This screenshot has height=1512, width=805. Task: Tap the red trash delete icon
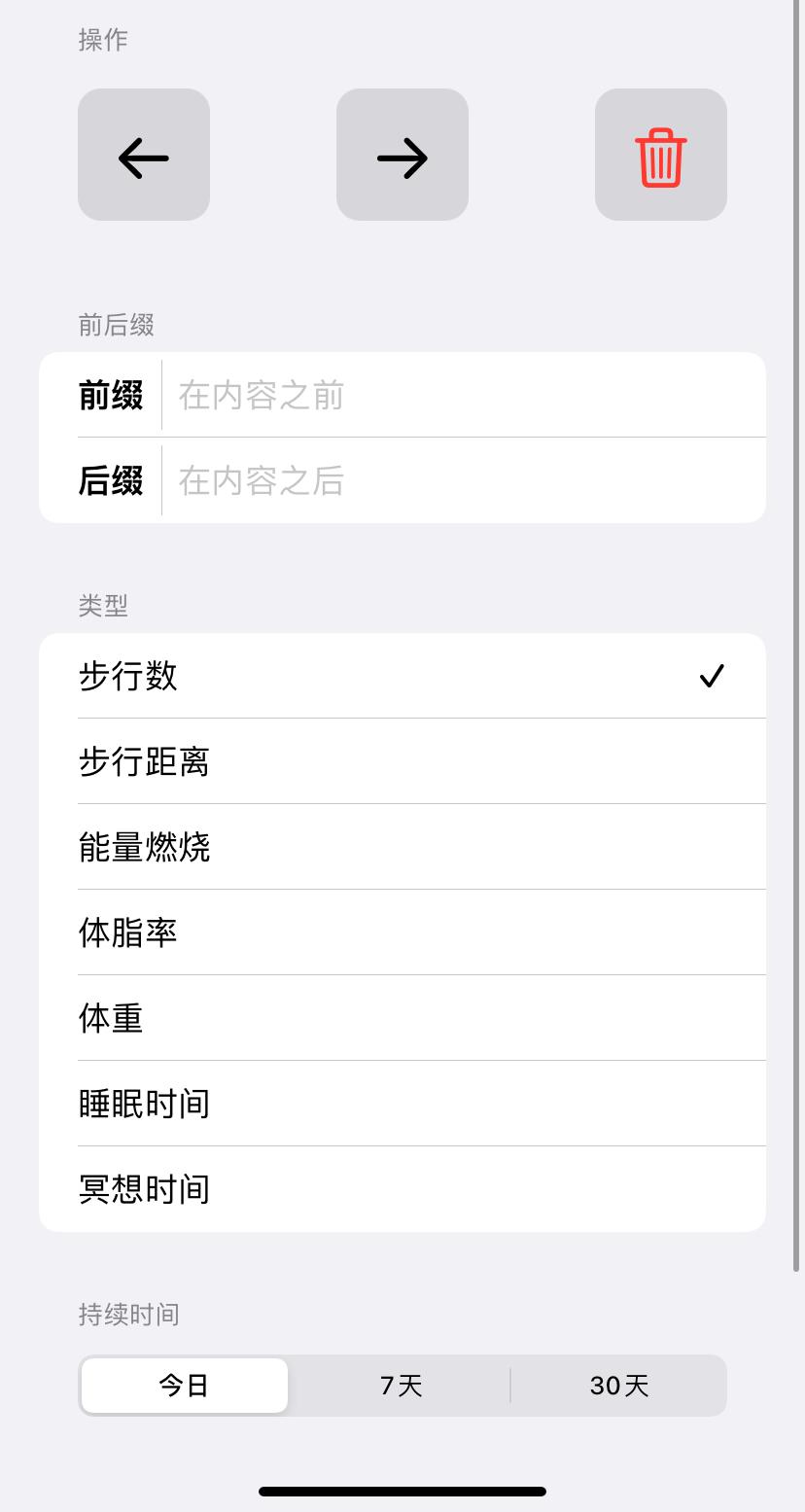tap(660, 155)
